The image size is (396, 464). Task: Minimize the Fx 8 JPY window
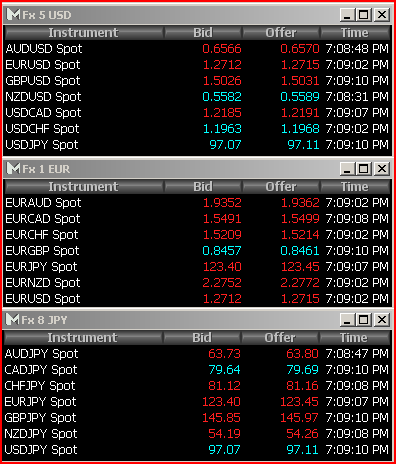[347, 320]
